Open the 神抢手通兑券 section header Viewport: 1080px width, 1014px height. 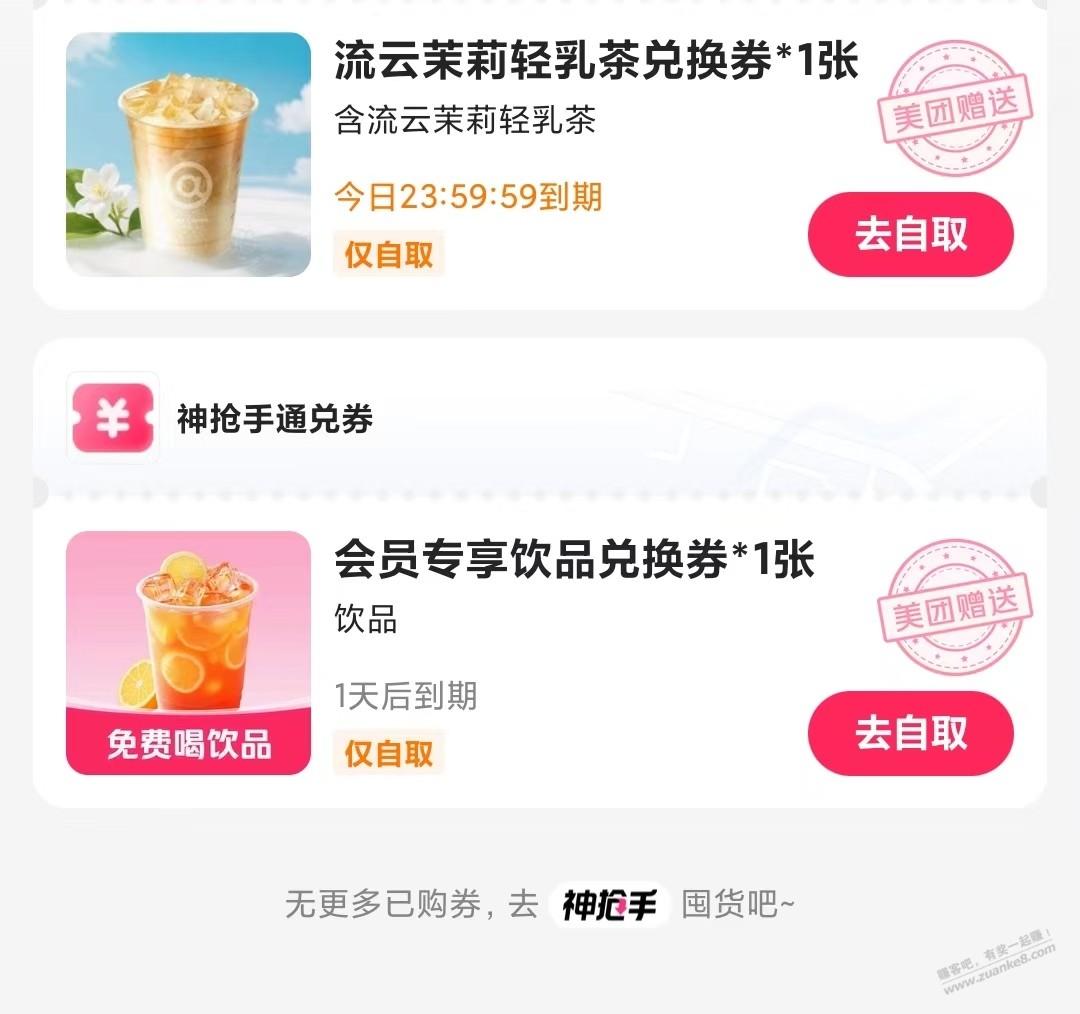click(274, 418)
